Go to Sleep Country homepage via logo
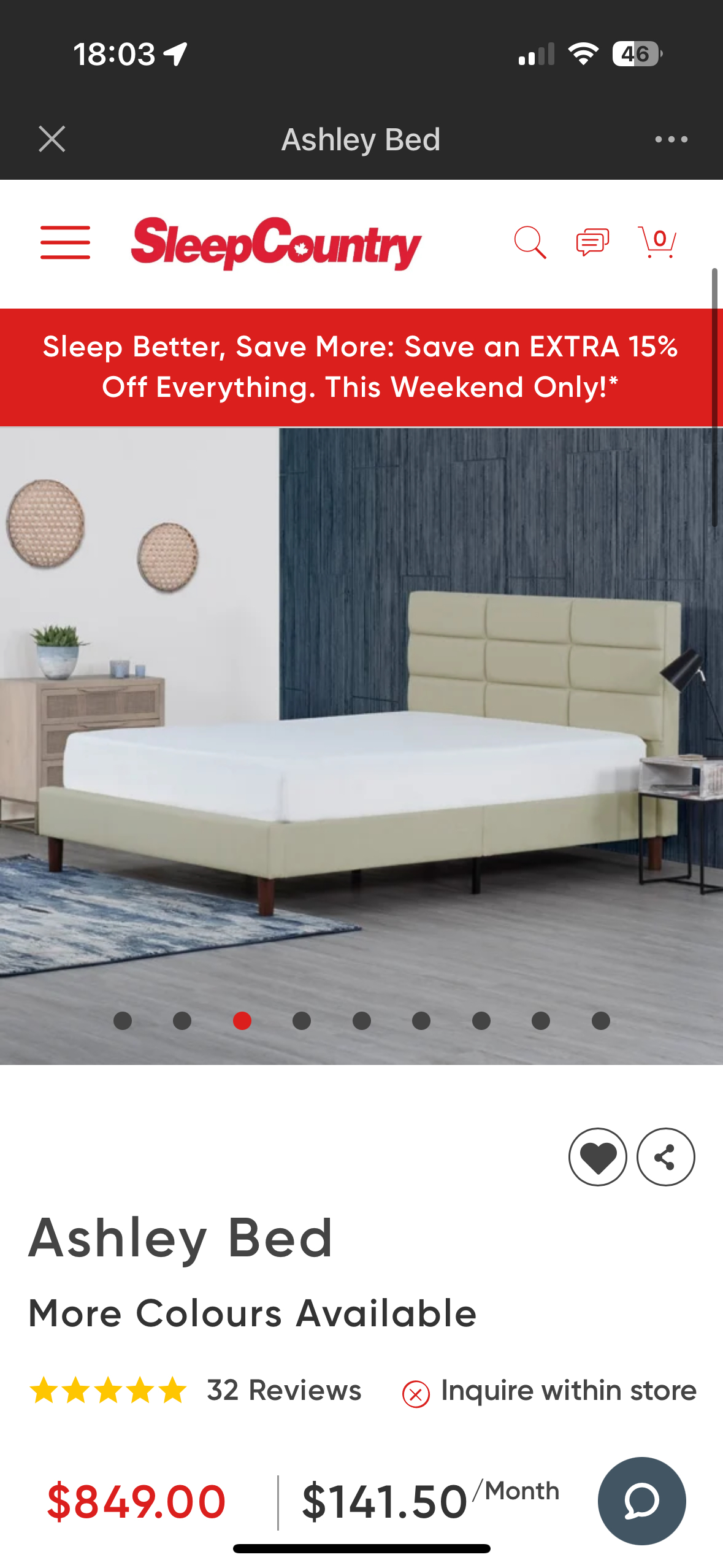Screen dimensions: 723x1568 [x=276, y=244]
